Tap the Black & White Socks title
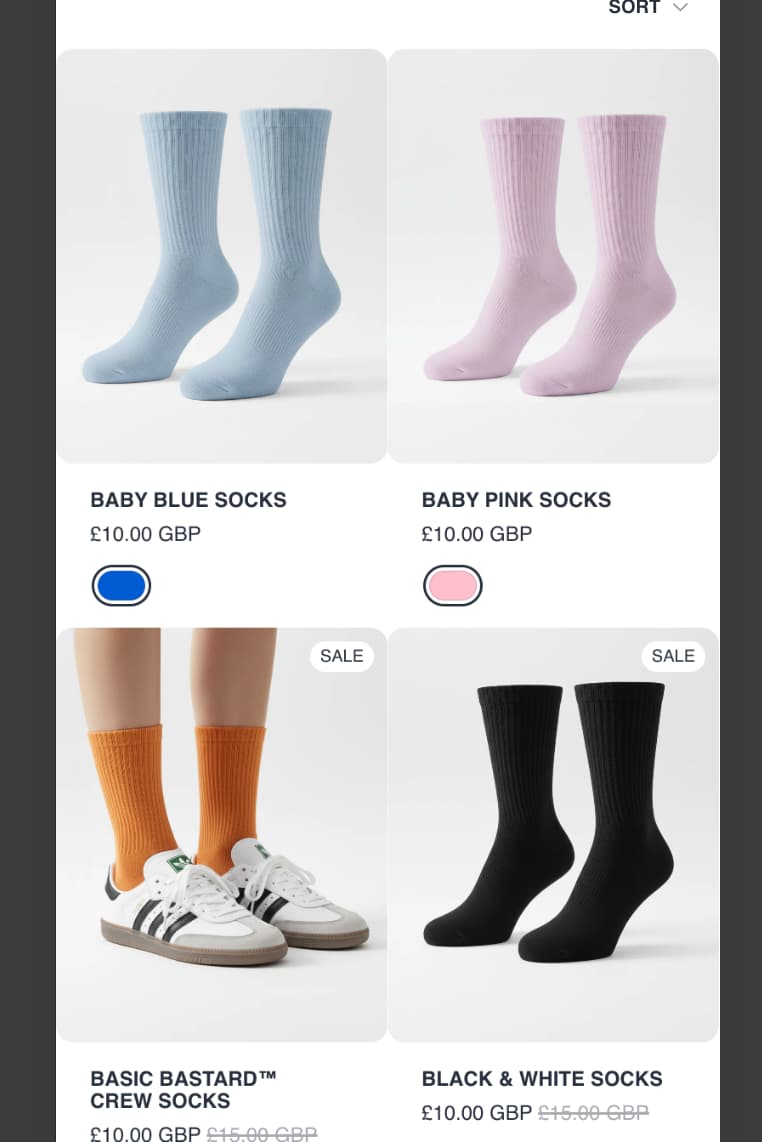The height and width of the screenshot is (1142, 762). (542, 1079)
